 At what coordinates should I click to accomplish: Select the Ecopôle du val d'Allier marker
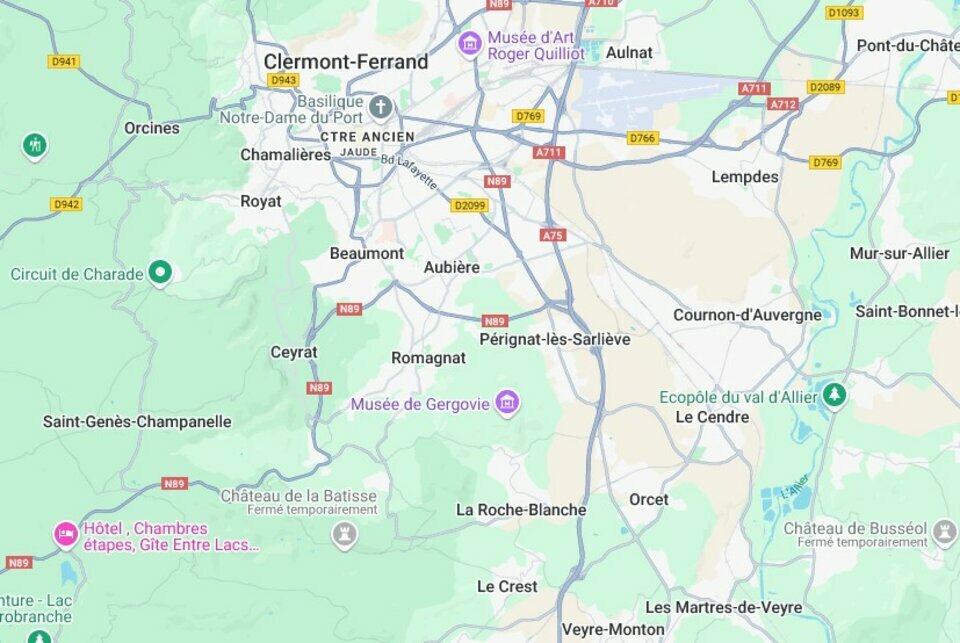(x=834, y=396)
